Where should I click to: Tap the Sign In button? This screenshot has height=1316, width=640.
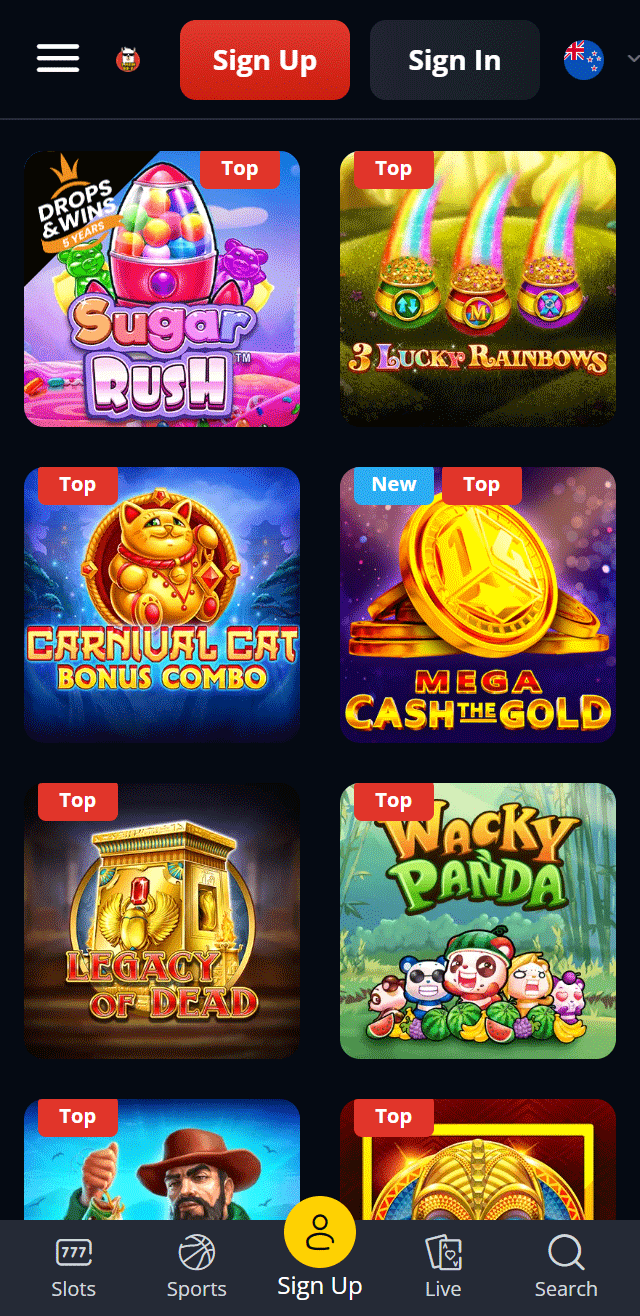pyautogui.click(x=454, y=60)
